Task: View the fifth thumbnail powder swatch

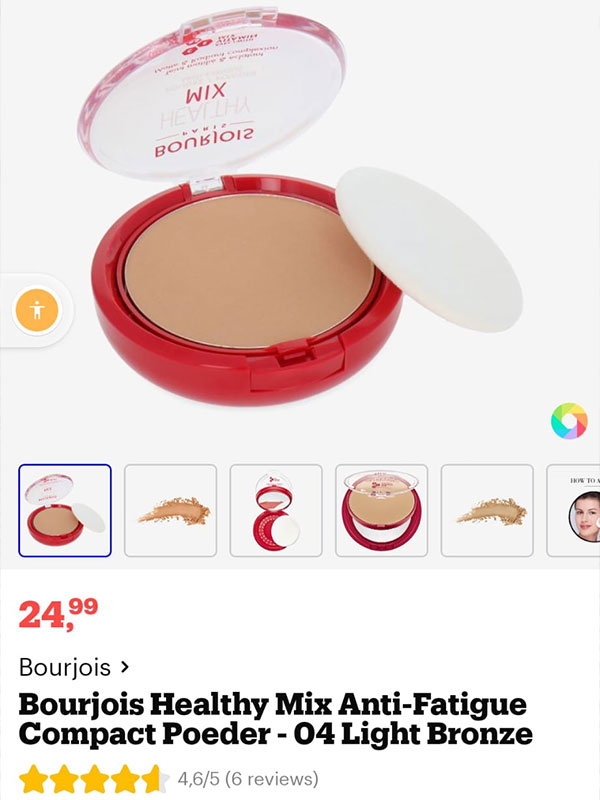Action: click(x=487, y=510)
